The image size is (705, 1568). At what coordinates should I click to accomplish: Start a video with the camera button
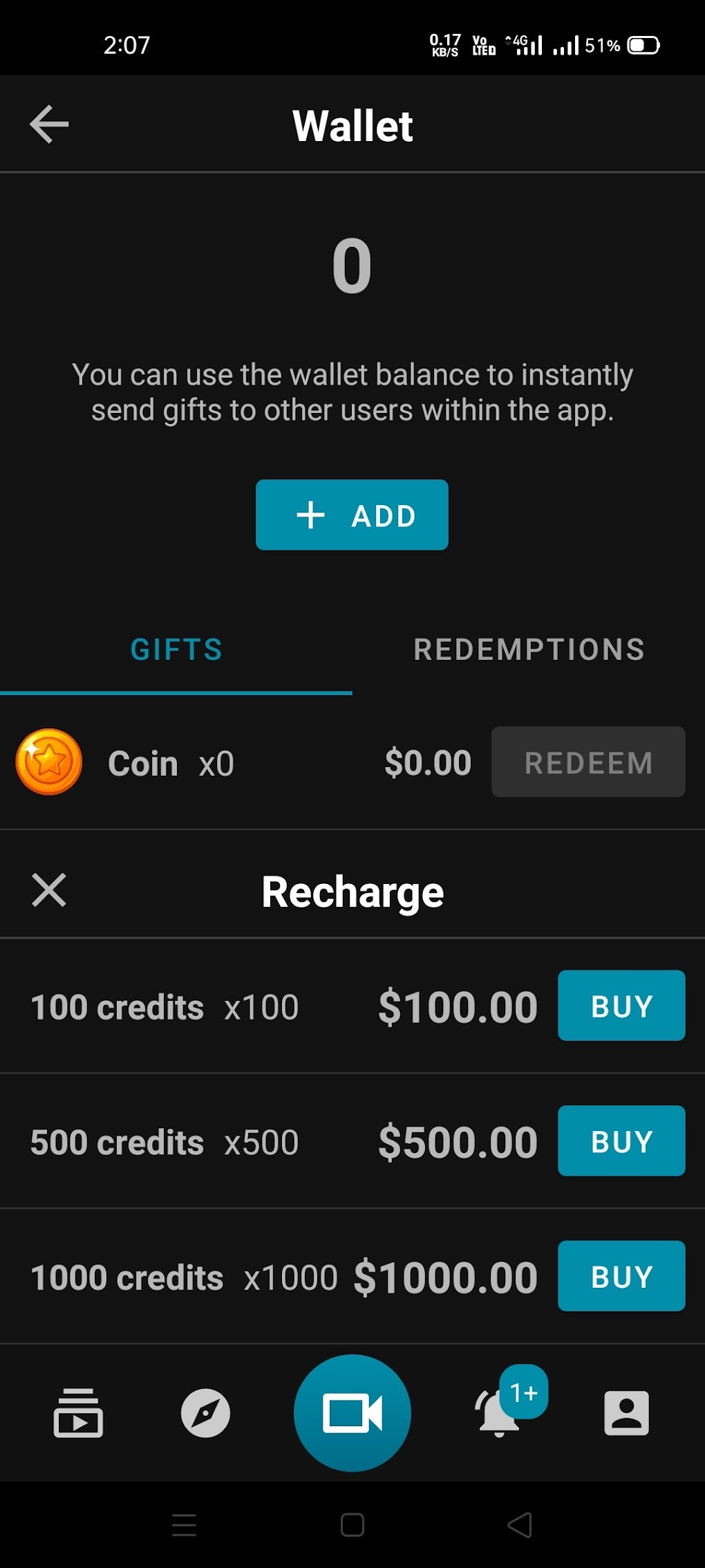click(352, 1413)
